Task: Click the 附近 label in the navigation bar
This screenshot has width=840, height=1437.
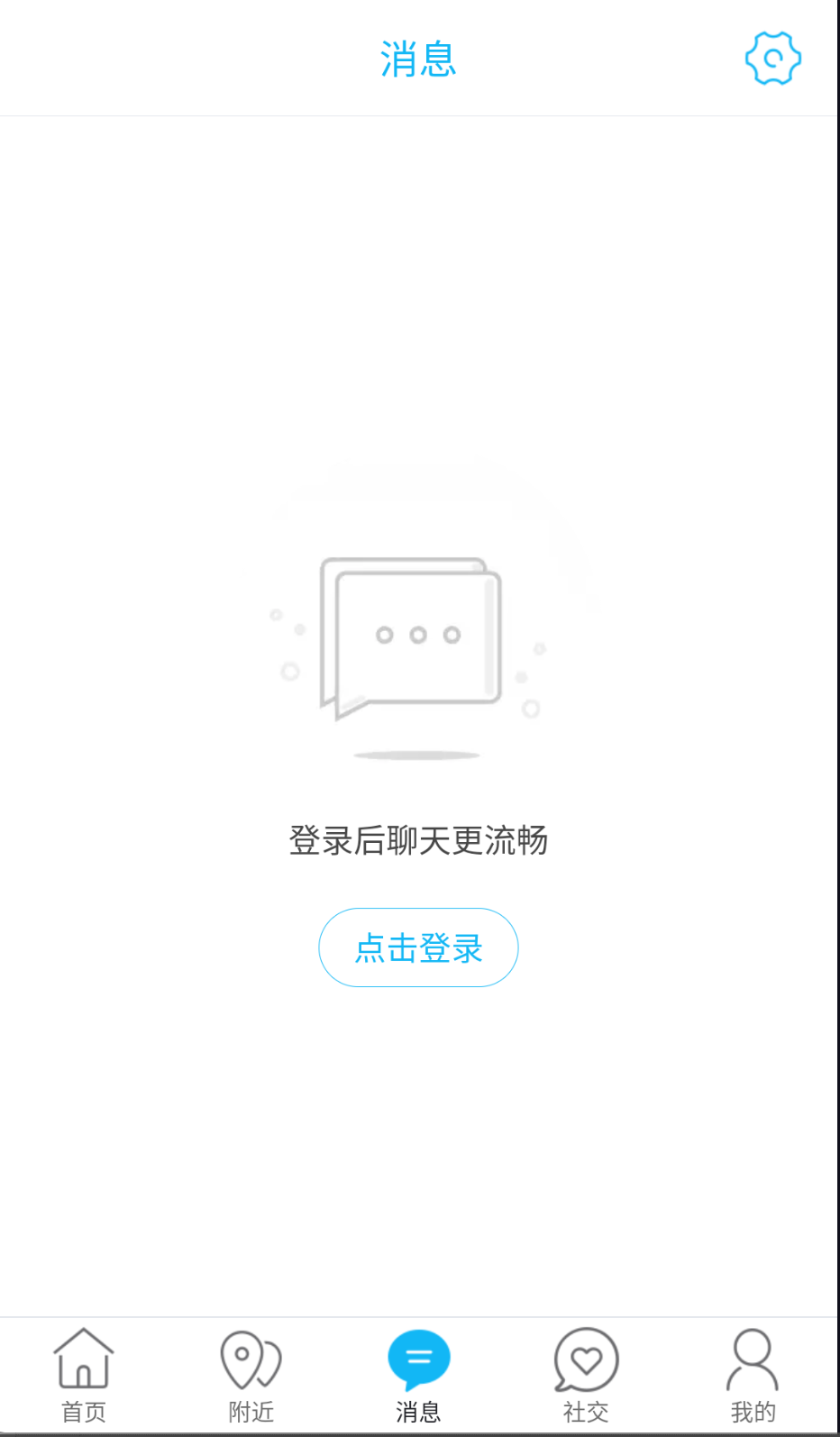Action: pyautogui.click(x=251, y=1412)
